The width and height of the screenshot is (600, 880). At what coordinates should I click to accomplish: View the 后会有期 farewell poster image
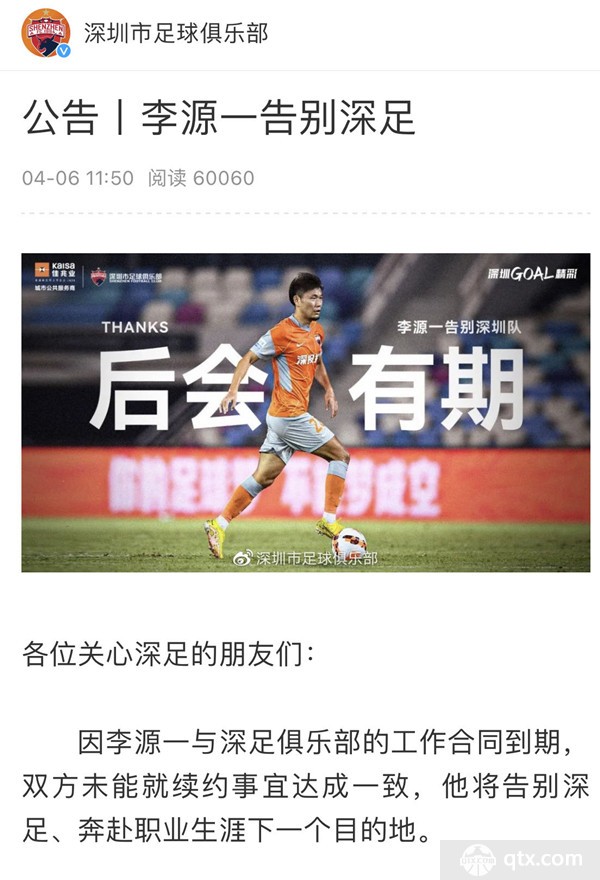[305, 412]
